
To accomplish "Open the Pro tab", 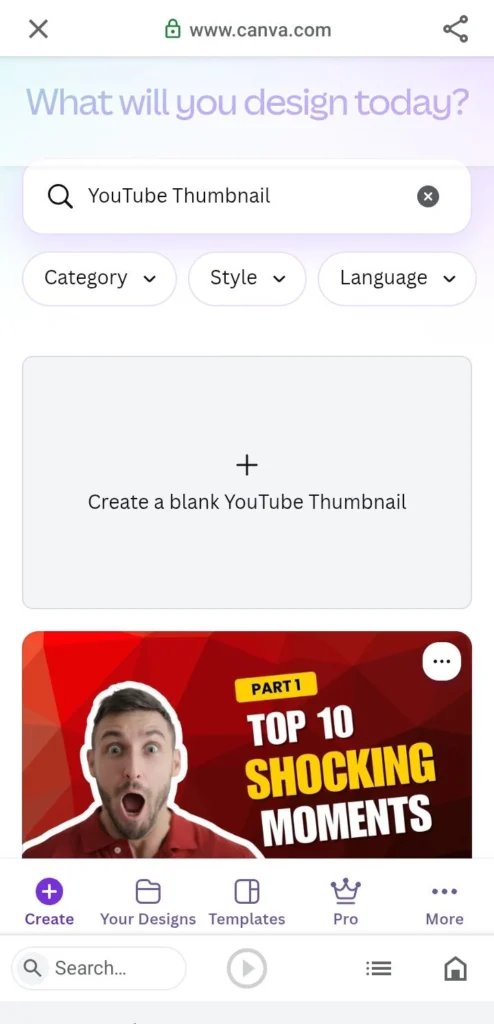I will 346,902.
